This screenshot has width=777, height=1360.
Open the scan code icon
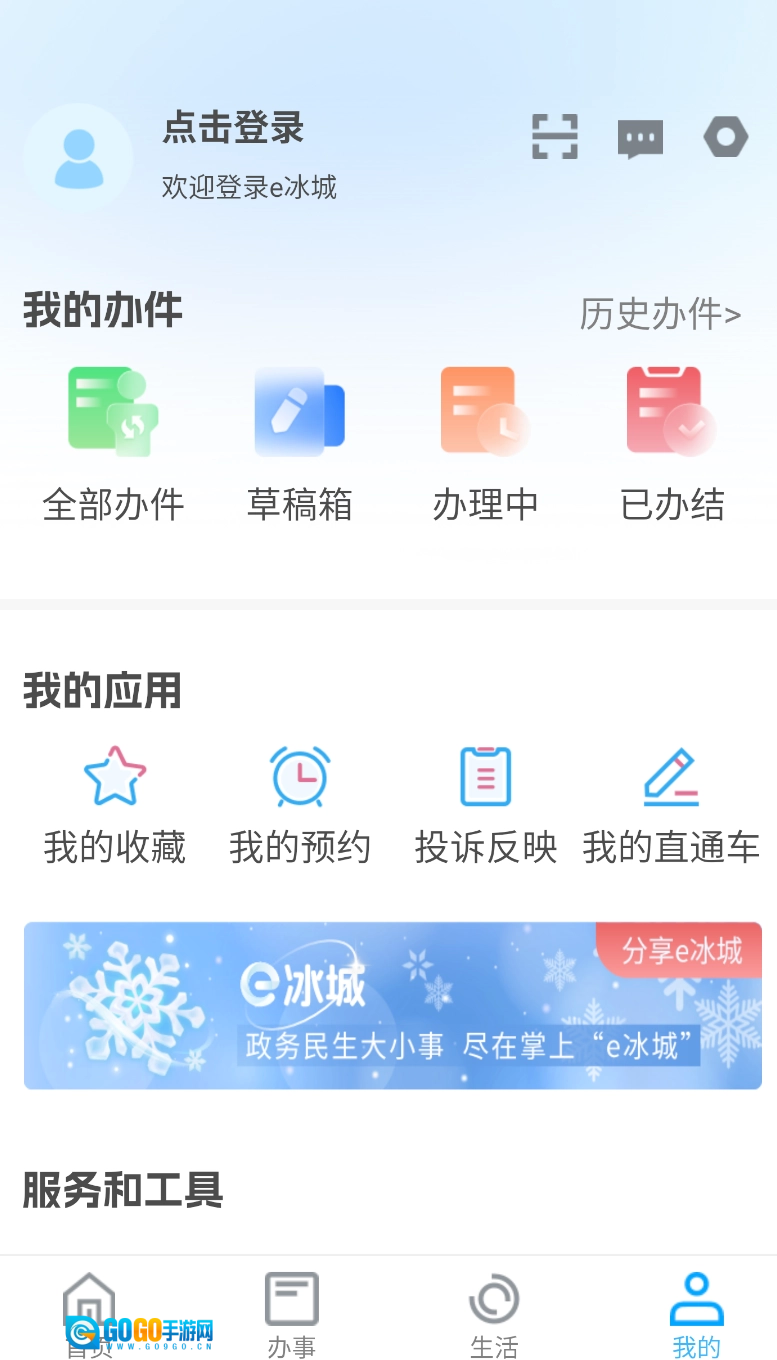pos(554,137)
